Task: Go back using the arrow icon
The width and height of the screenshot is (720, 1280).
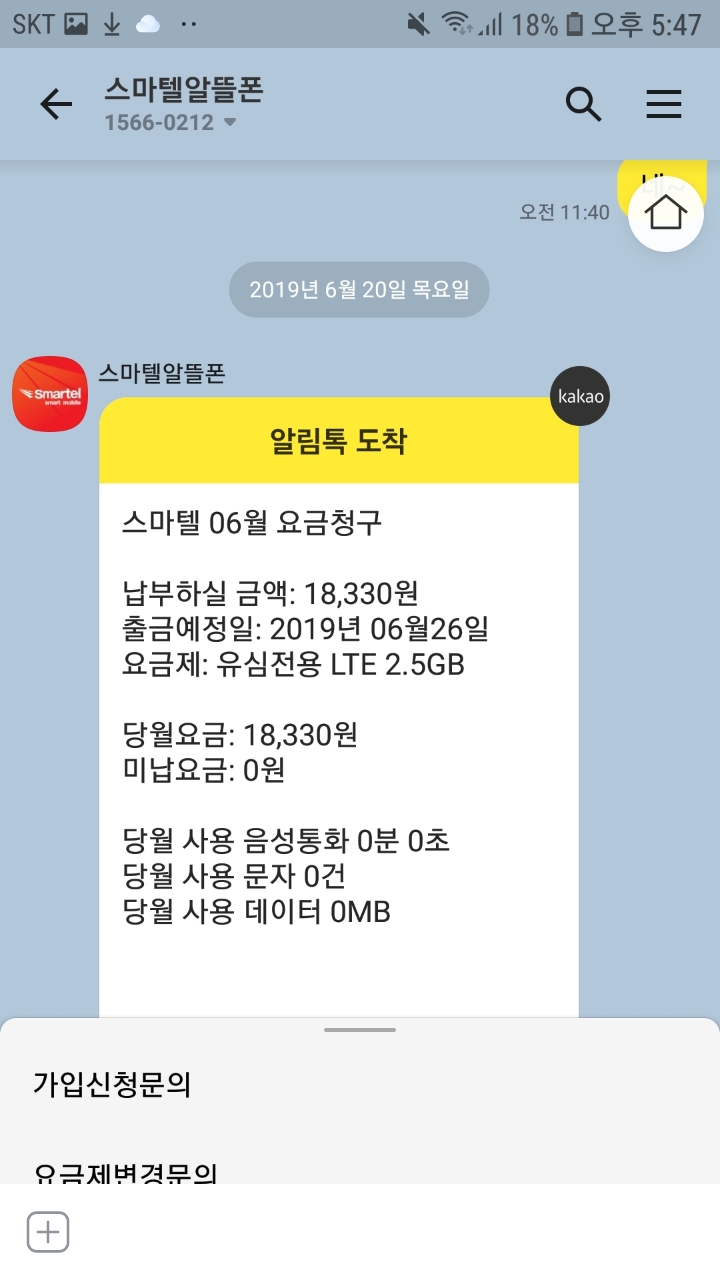Action: click(56, 103)
